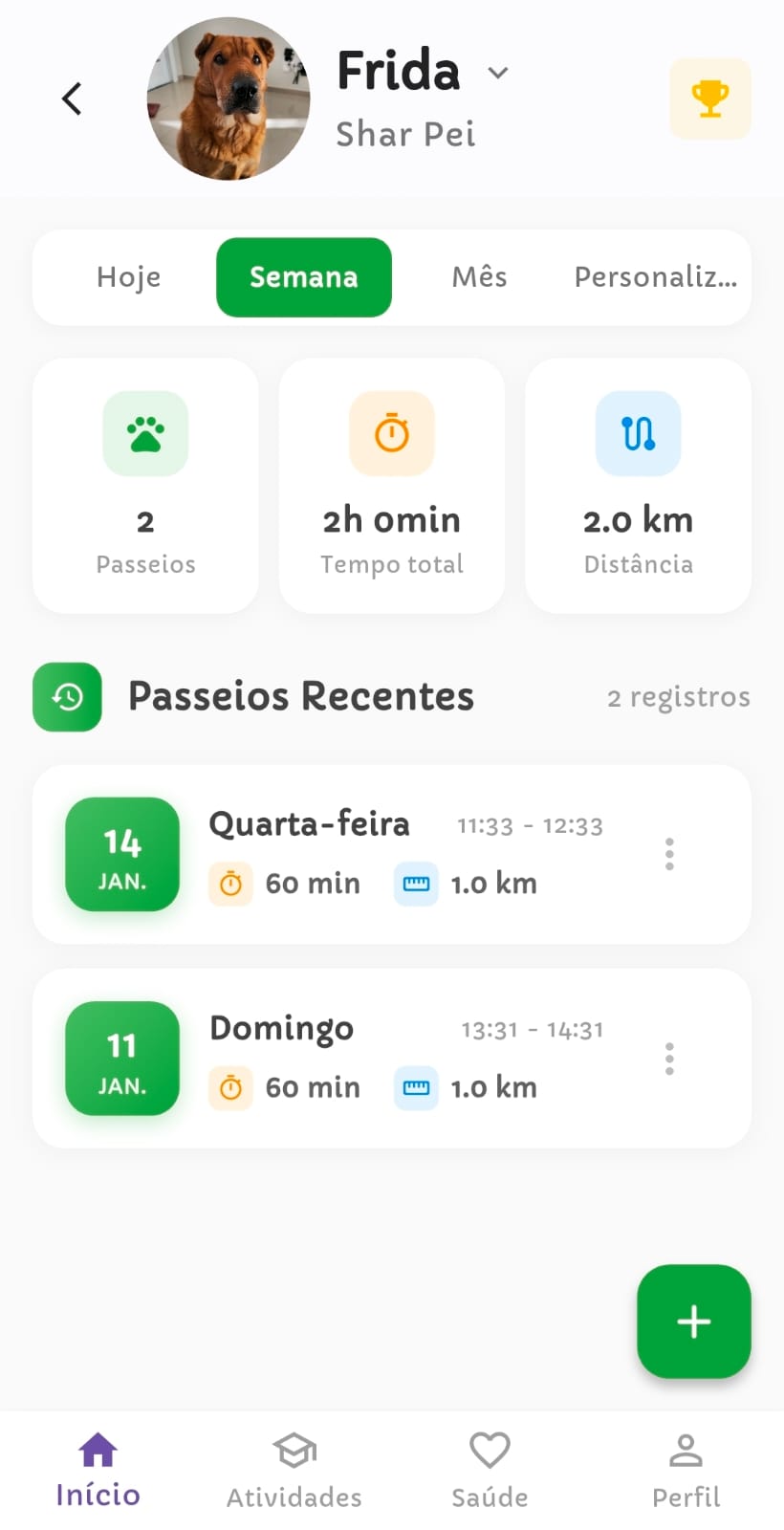Click the paw Passeios icon
The height and width of the screenshot is (1530, 784).
tap(144, 433)
